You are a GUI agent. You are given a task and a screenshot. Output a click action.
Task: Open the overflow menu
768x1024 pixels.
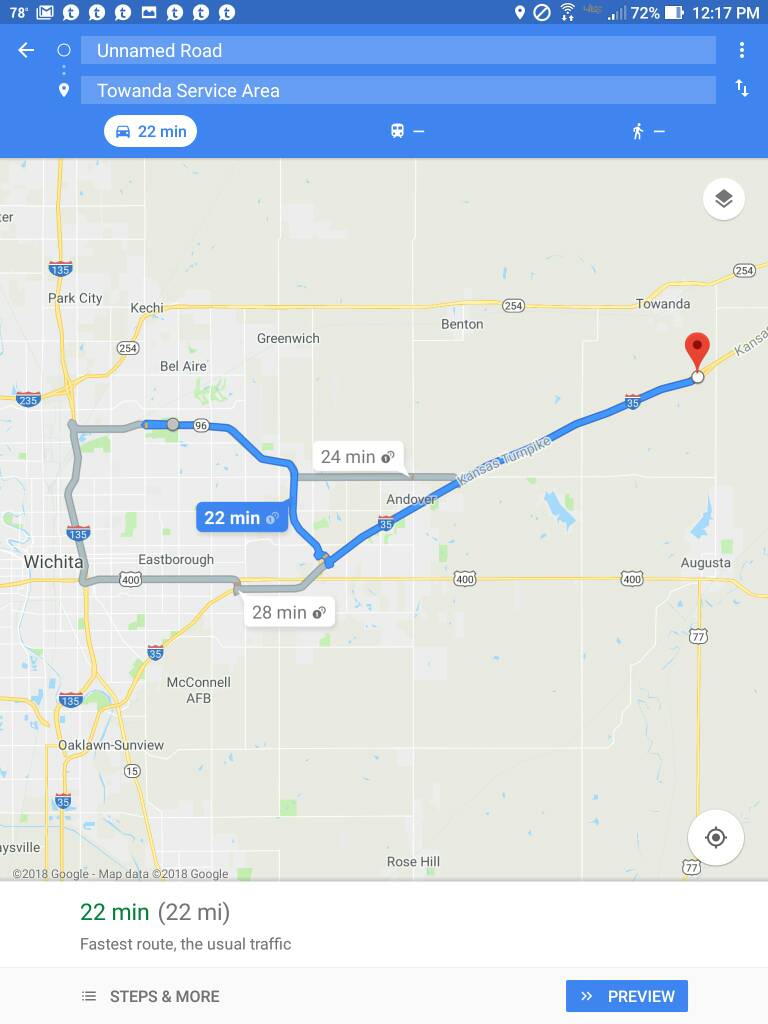pos(741,50)
